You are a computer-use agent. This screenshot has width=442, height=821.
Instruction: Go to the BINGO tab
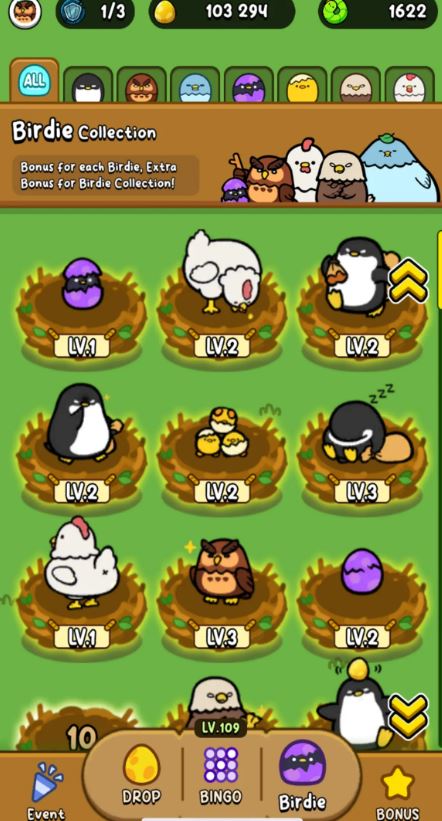[x=222, y=774]
